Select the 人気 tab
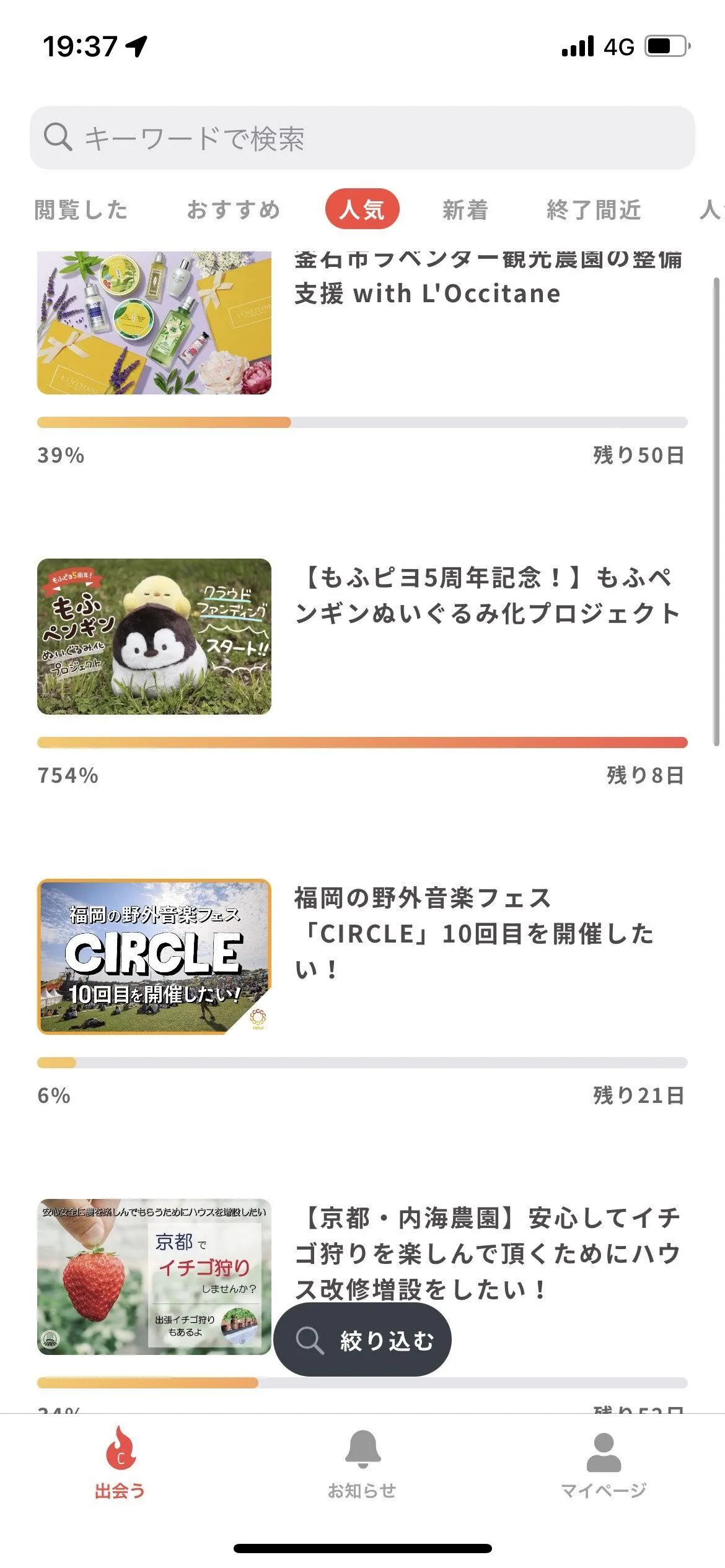 [x=362, y=209]
